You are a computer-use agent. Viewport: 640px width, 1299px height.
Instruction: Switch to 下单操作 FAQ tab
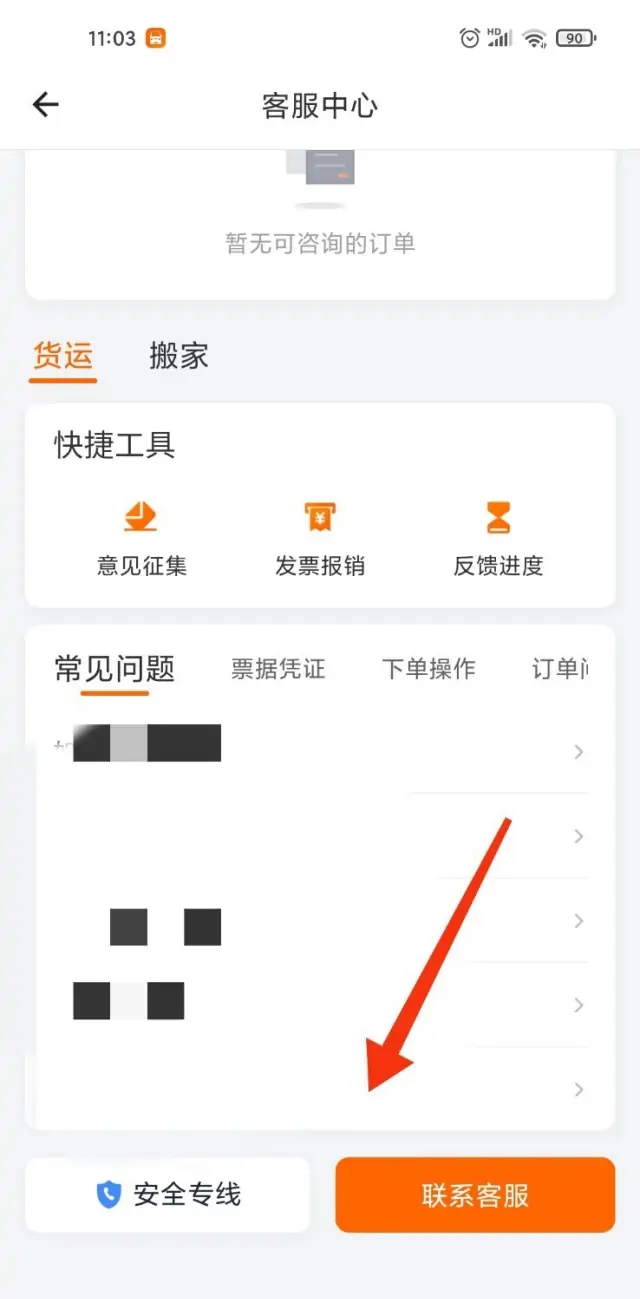[x=429, y=669]
